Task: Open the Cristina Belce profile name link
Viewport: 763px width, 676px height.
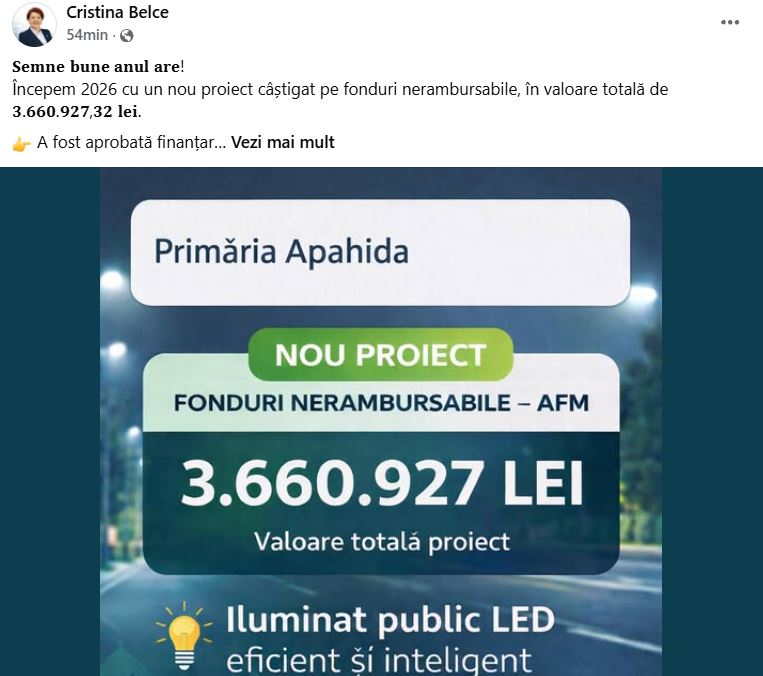Action: 117,13
